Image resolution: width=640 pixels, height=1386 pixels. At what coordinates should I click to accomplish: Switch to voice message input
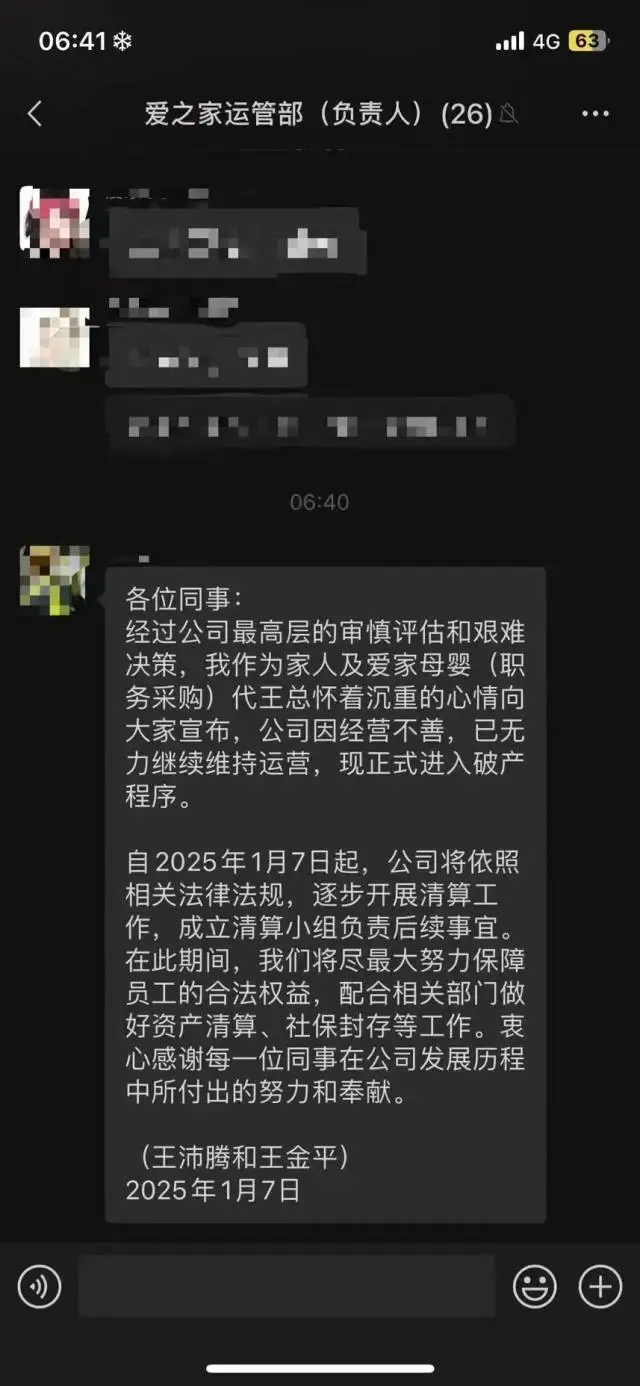tap(39, 1286)
